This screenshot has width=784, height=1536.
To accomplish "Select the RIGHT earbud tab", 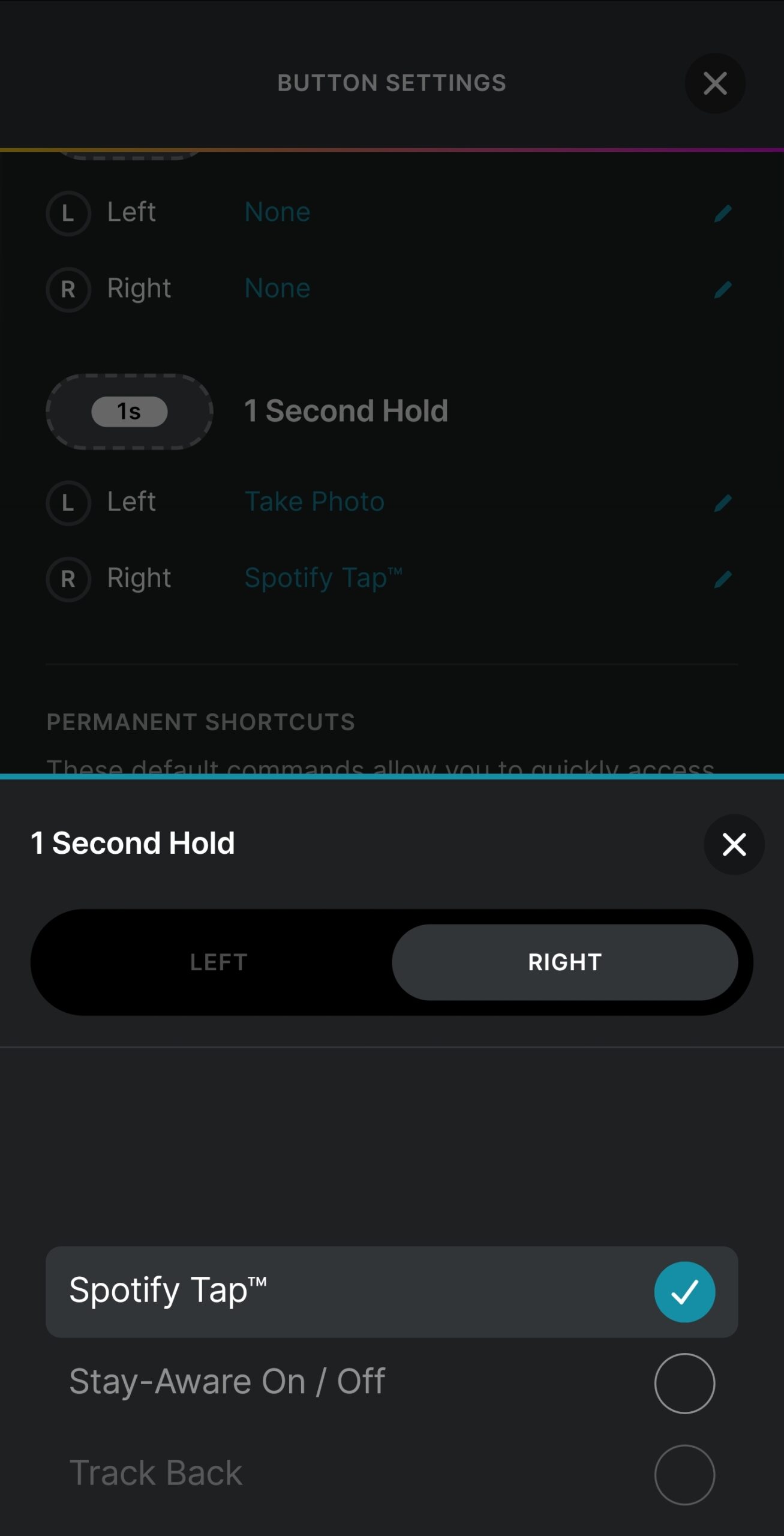I will [564, 962].
